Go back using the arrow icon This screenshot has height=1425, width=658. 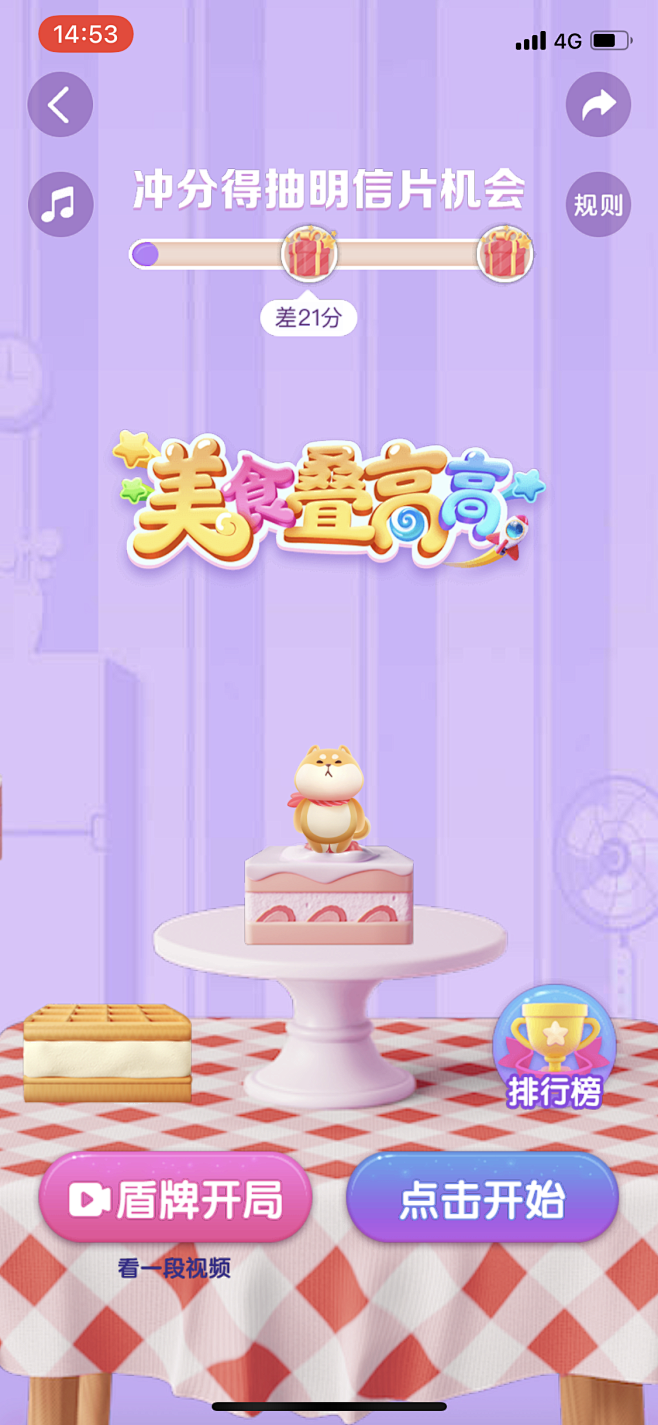pyautogui.click(x=60, y=105)
